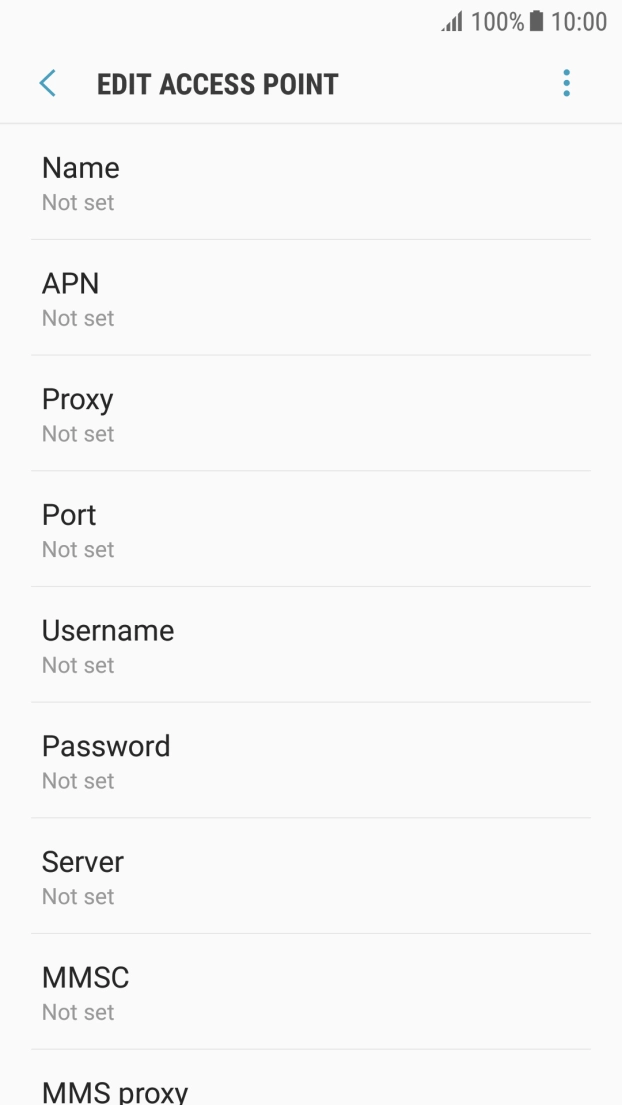622x1105 pixels.
Task: Open the MMSC setting
Action: coord(311,991)
